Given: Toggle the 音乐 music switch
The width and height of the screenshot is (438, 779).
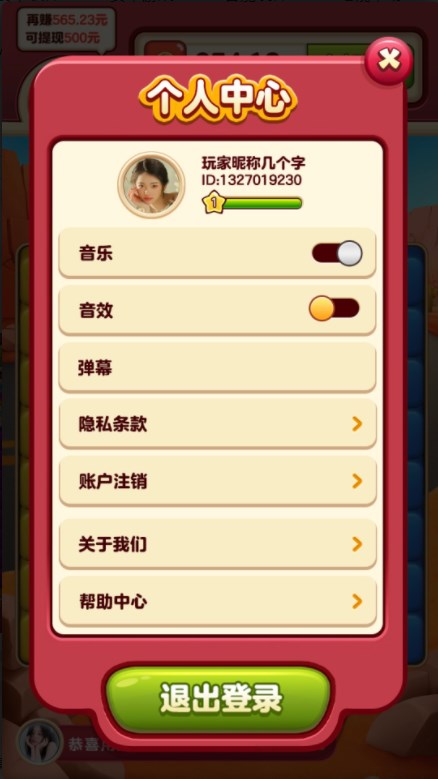Looking at the screenshot, I should (x=337, y=253).
